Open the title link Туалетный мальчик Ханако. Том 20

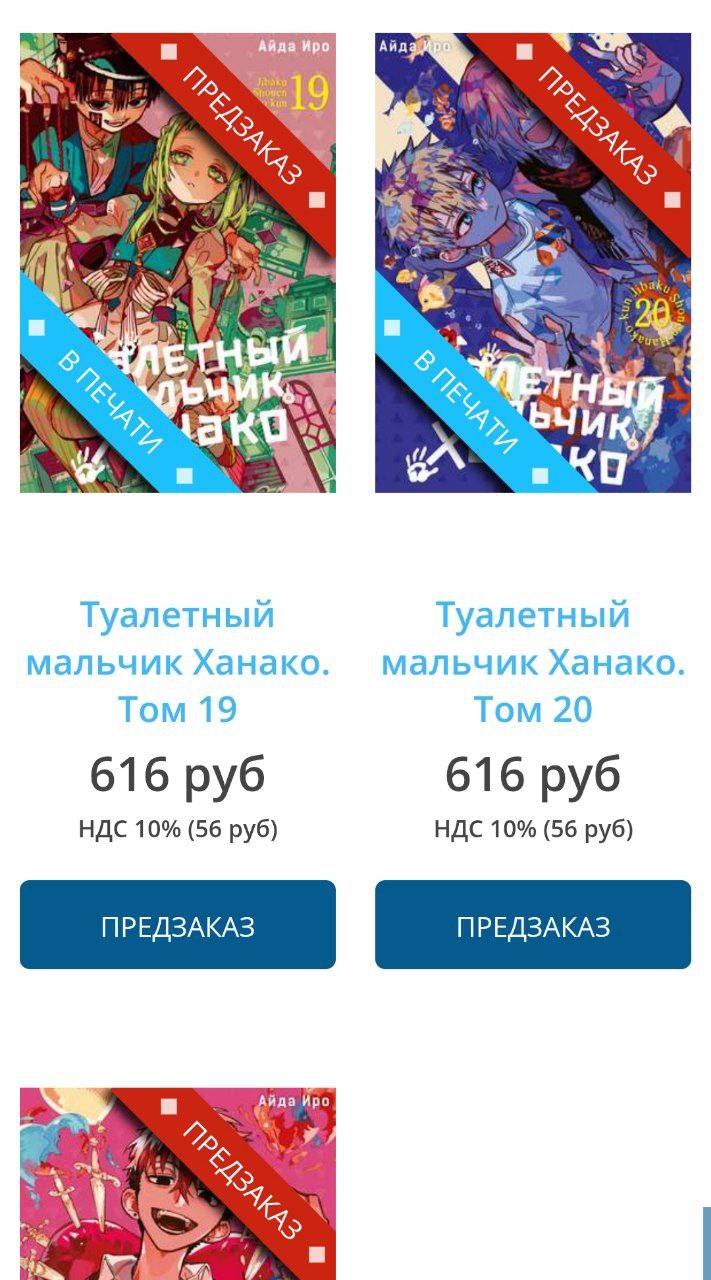point(532,661)
